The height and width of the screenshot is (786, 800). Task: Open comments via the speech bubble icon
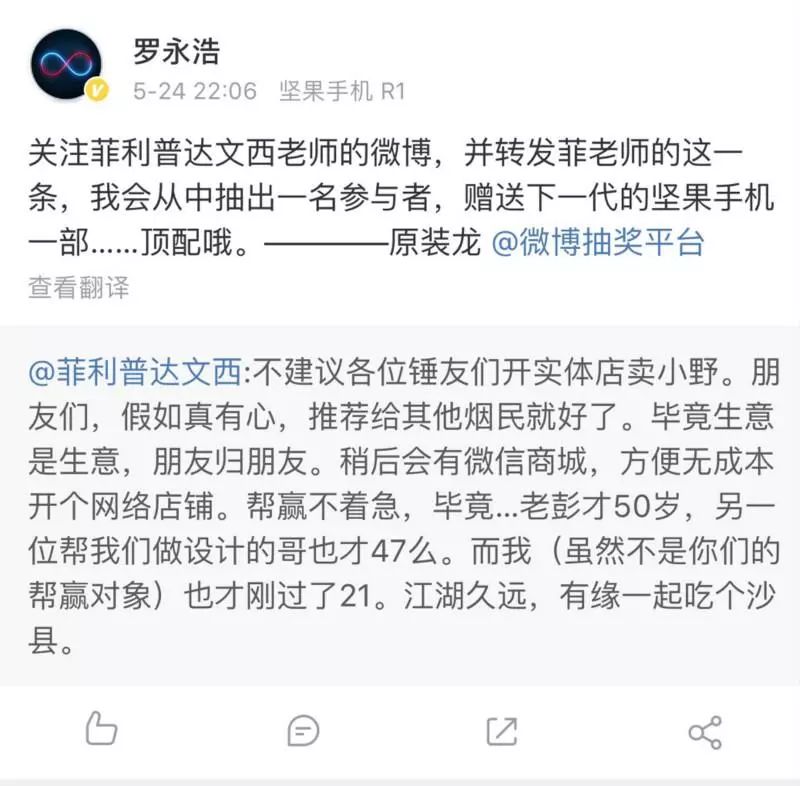pyautogui.click(x=302, y=730)
